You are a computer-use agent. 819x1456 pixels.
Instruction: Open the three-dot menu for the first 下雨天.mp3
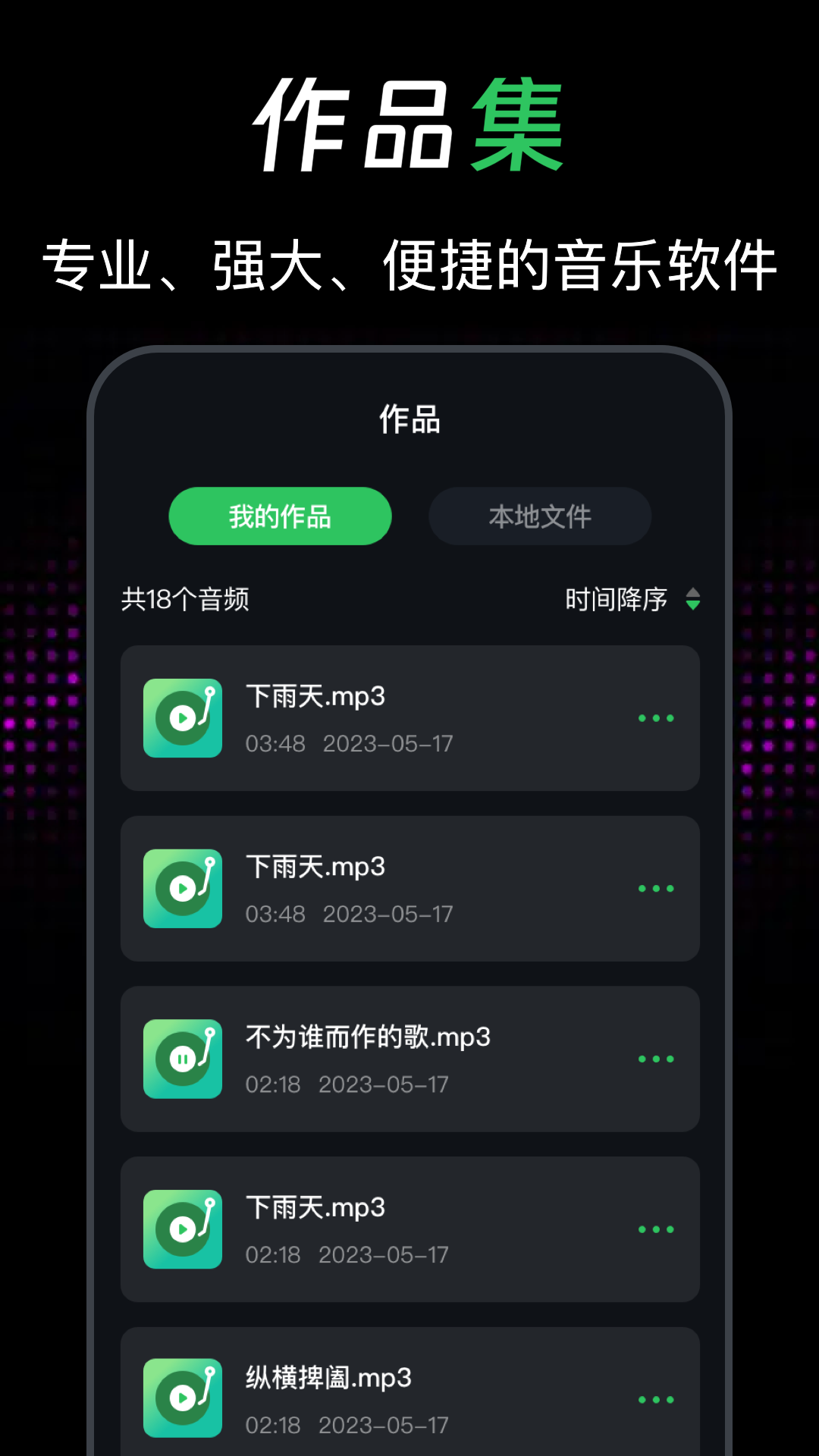(656, 718)
